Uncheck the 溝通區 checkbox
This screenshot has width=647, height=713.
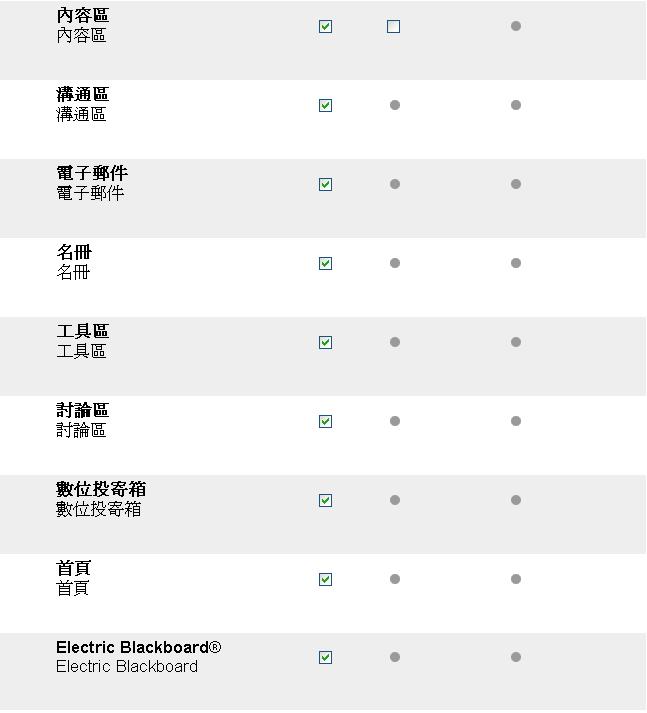tap(325, 105)
